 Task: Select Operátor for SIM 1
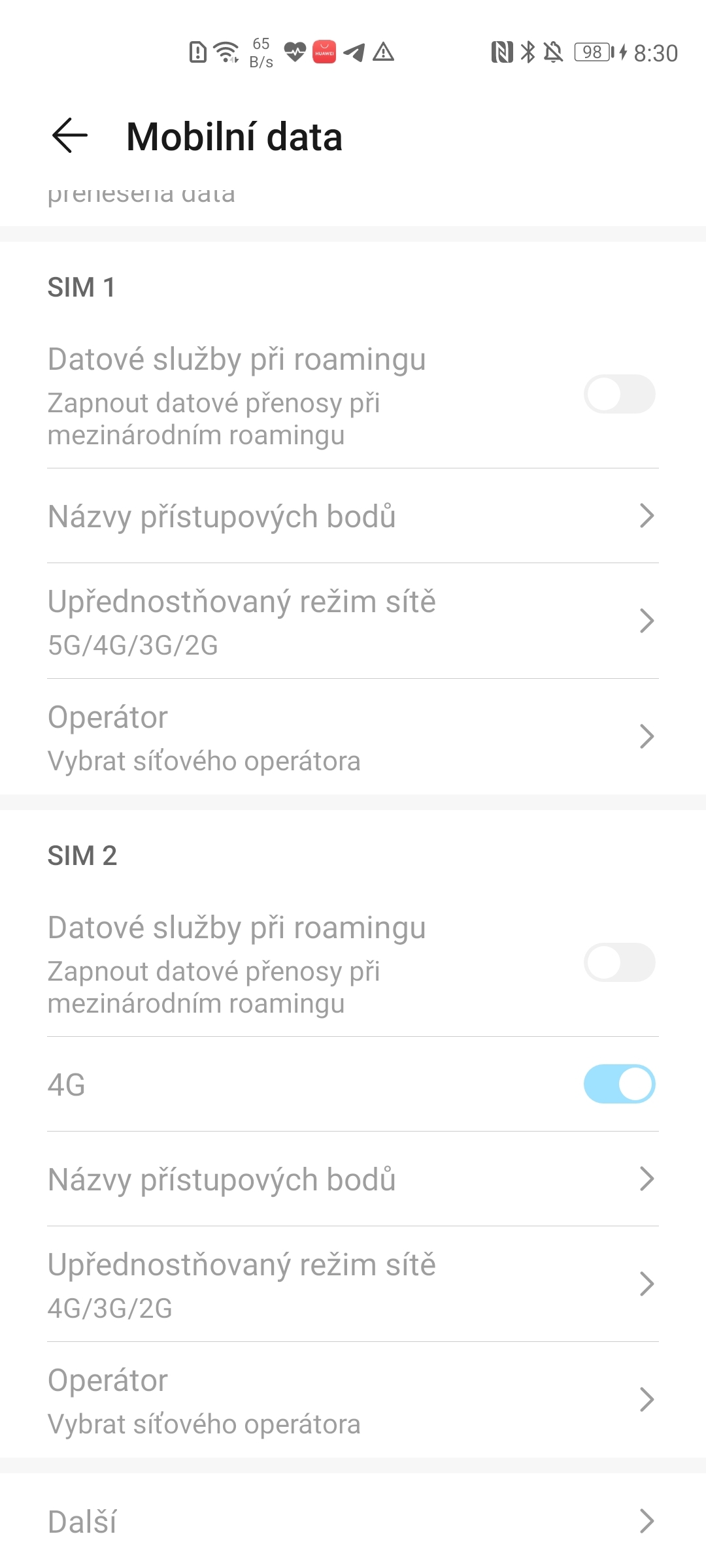pos(353,736)
